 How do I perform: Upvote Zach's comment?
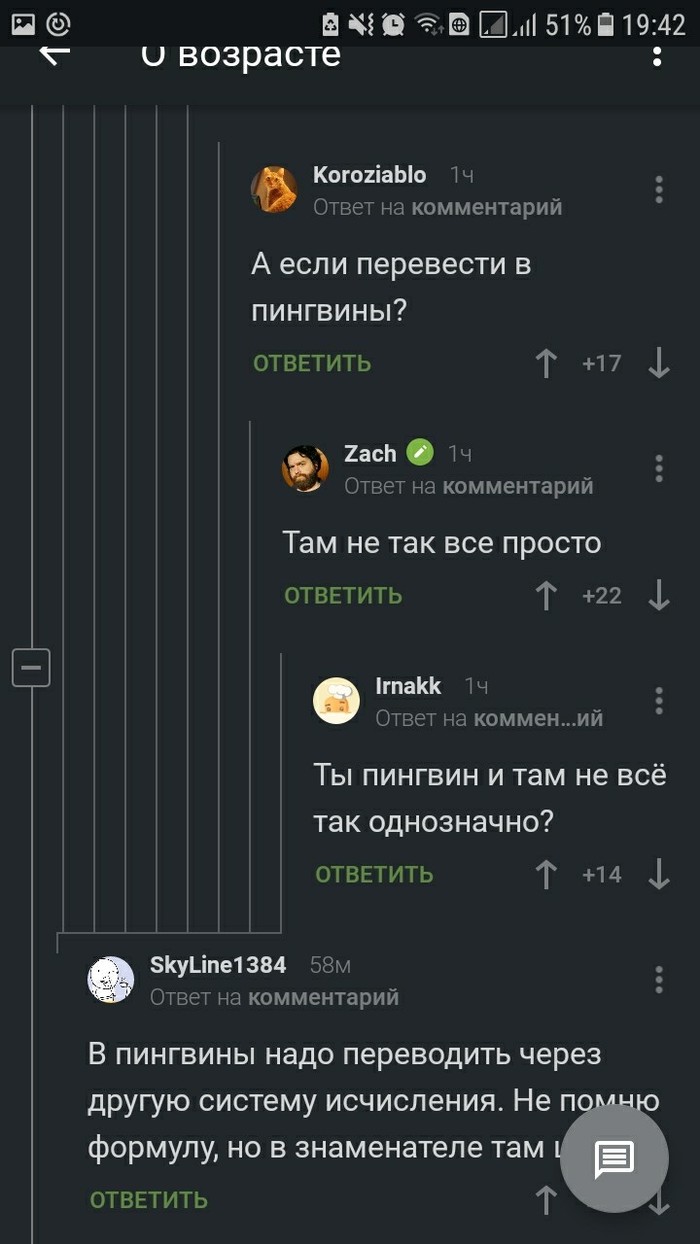click(546, 595)
